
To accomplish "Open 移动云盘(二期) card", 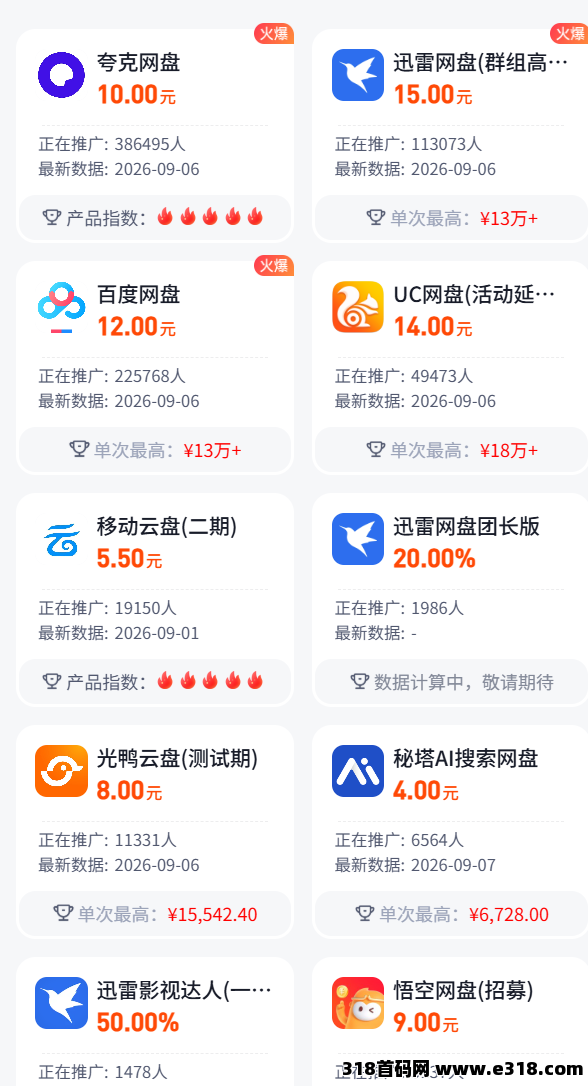I will pos(154,600).
